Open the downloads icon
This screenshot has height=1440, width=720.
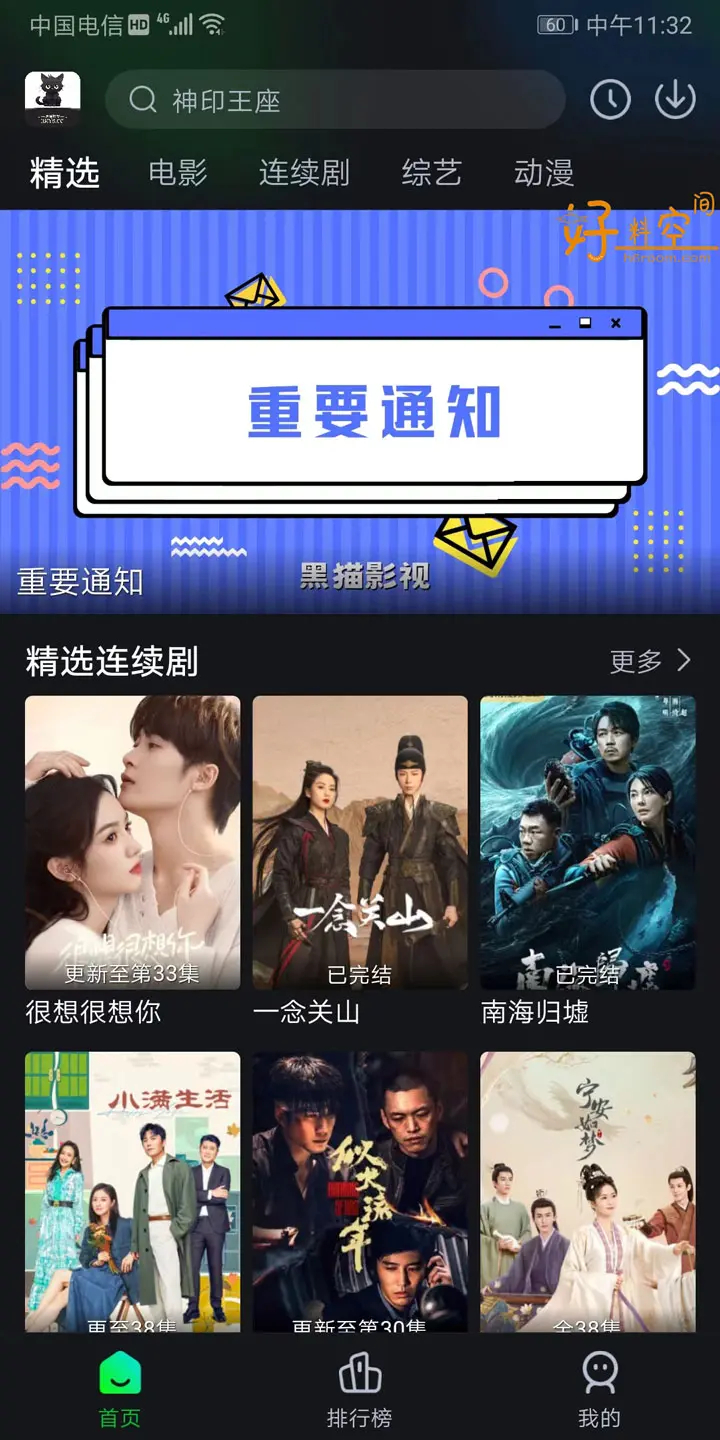[x=675, y=99]
